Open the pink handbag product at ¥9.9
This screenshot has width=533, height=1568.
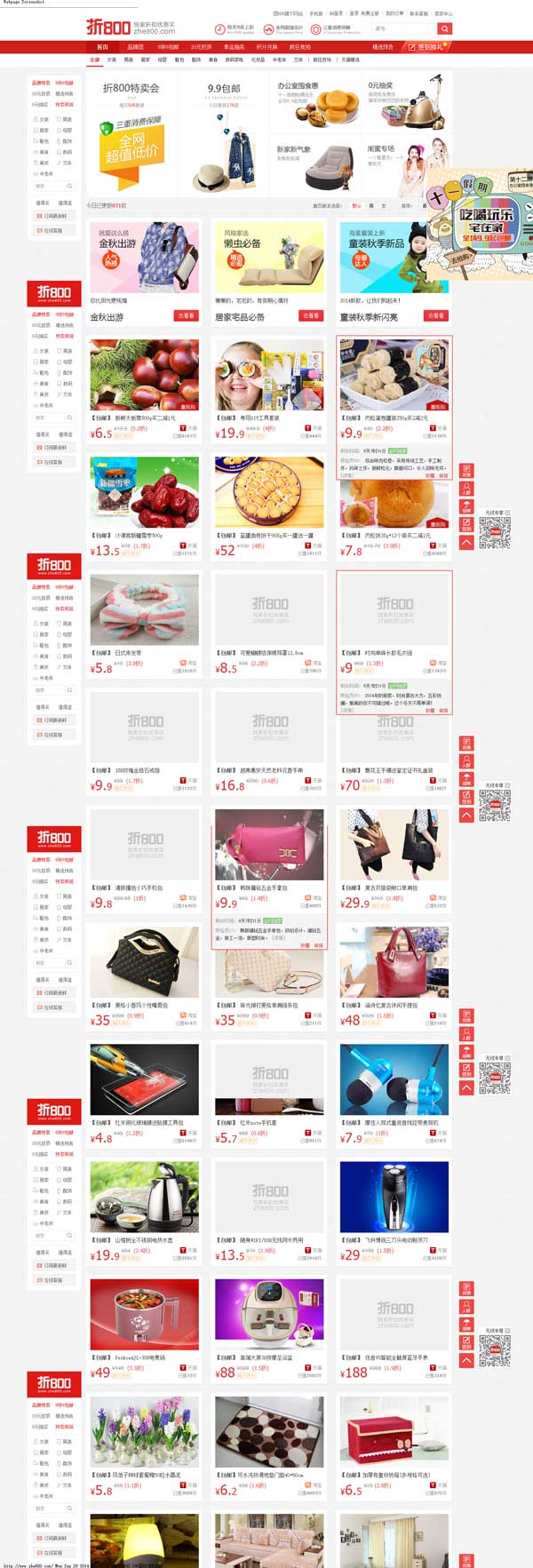coord(269,844)
